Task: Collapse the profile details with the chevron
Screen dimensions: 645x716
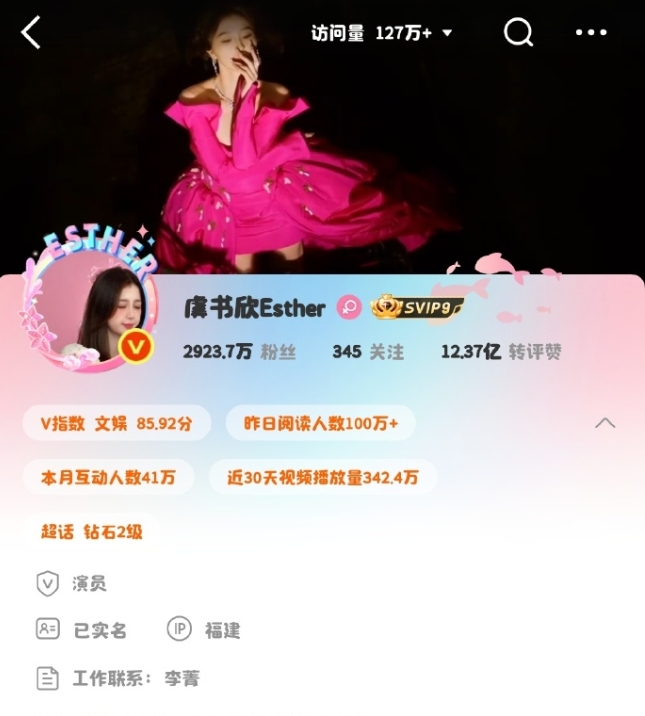Action: [x=605, y=423]
